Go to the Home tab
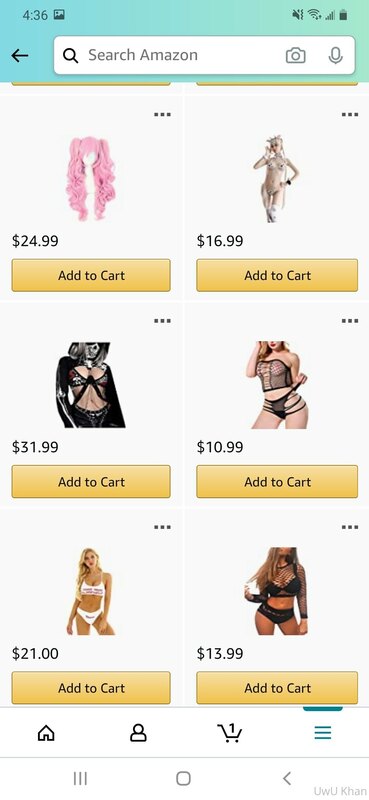This screenshot has width=369, height=800. coord(46,733)
